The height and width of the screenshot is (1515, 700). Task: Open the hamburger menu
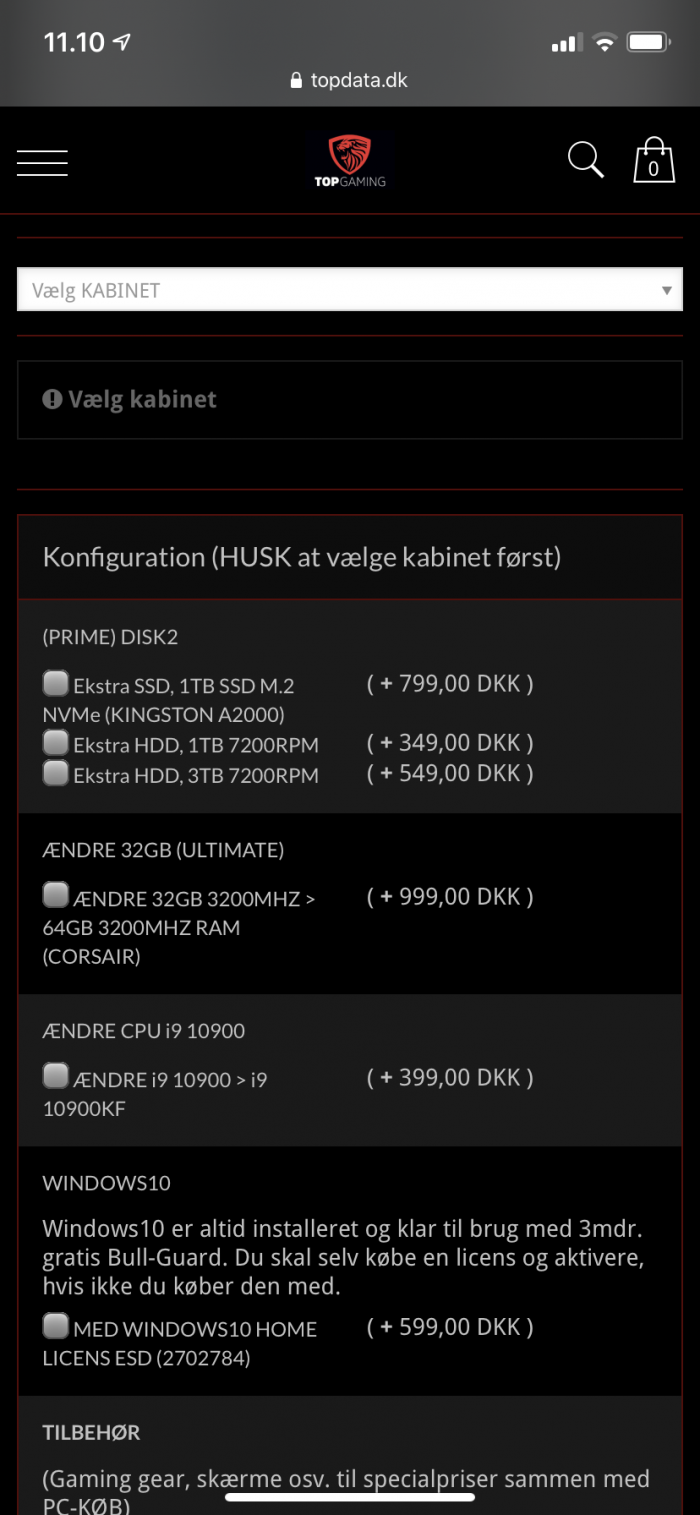pyautogui.click(x=42, y=162)
